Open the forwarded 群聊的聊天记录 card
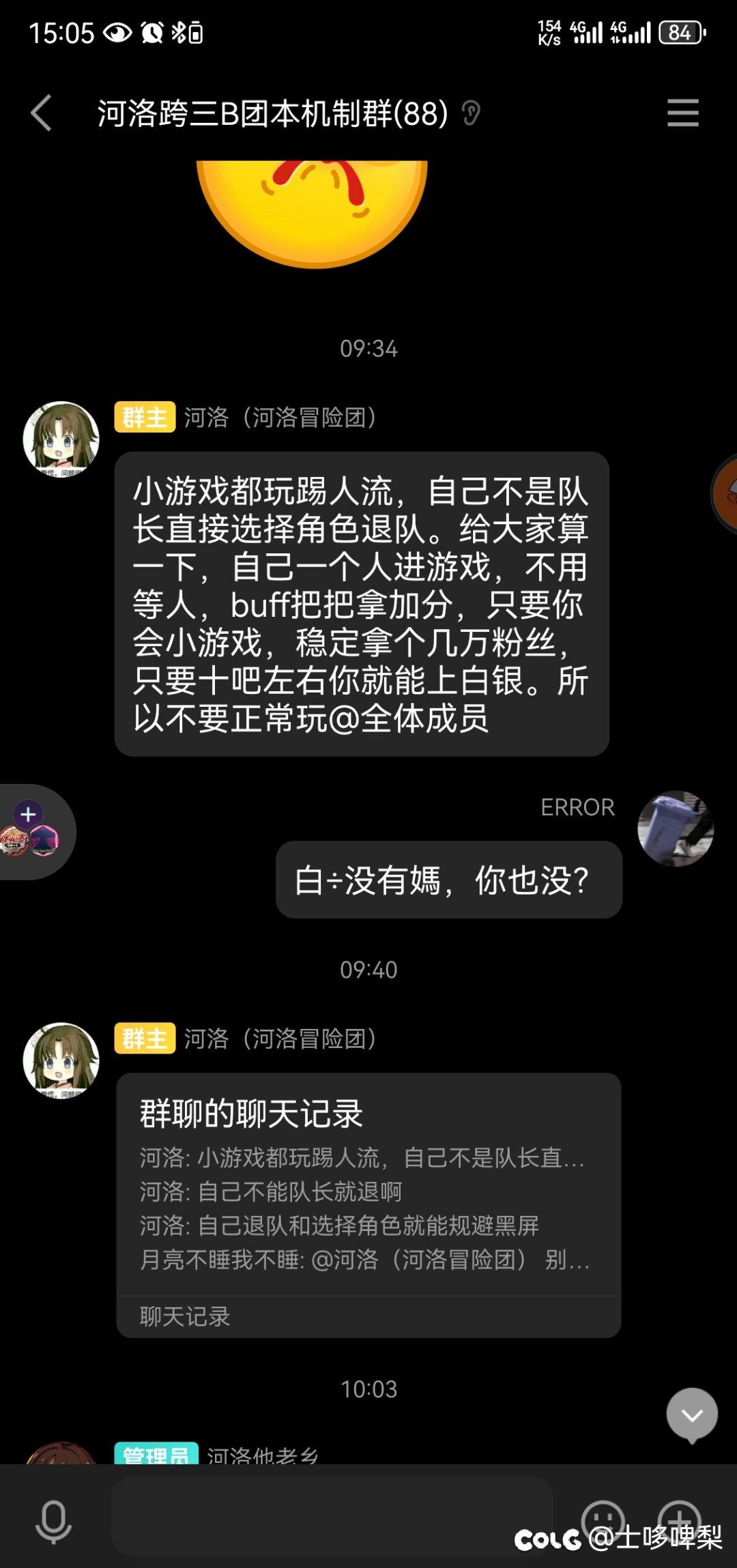This screenshot has width=737, height=1568. [x=369, y=1205]
